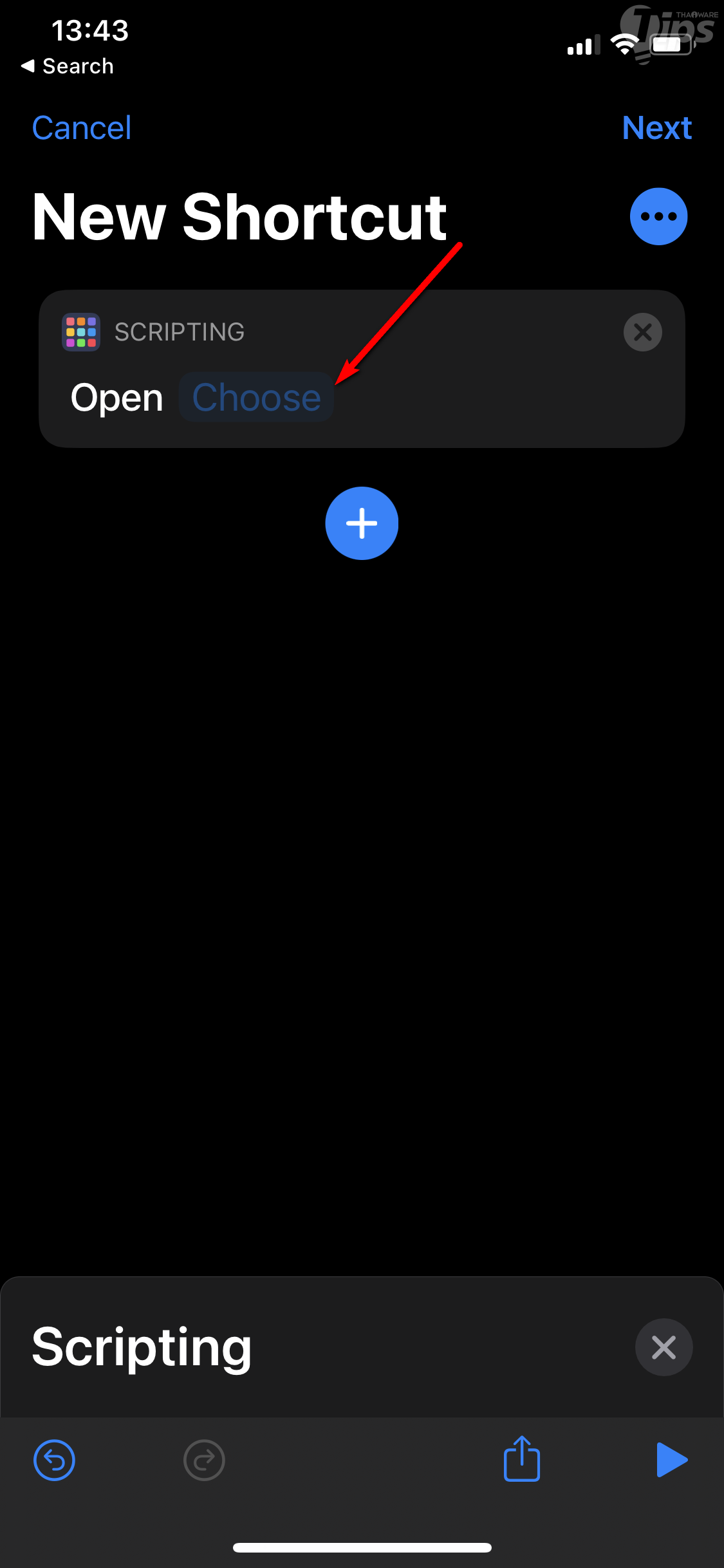724x1568 pixels.
Task: Tap Next to continue
Action: (656, 127)
